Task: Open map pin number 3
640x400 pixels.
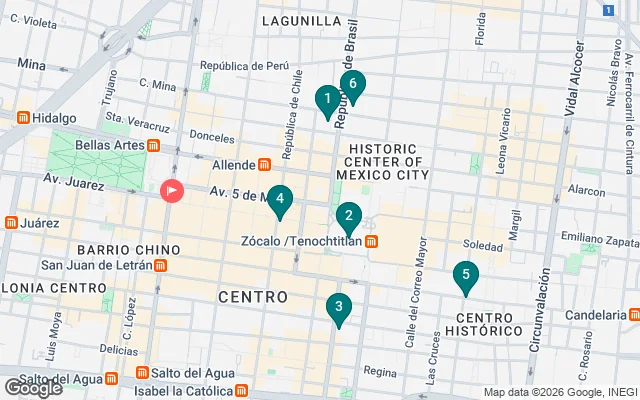Action: point(339,308)
